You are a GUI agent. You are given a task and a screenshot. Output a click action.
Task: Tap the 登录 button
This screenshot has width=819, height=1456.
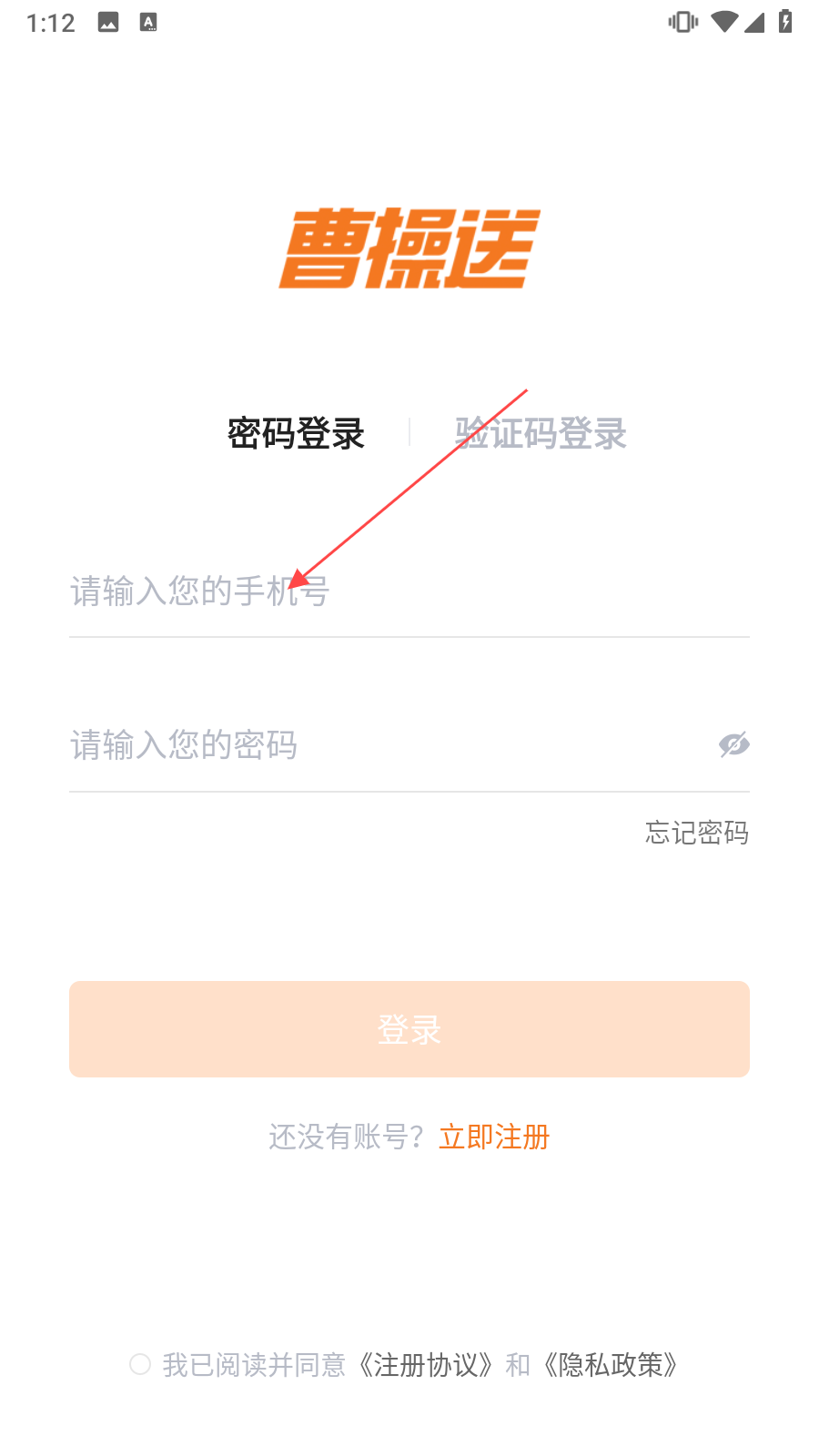(409, 1029)
